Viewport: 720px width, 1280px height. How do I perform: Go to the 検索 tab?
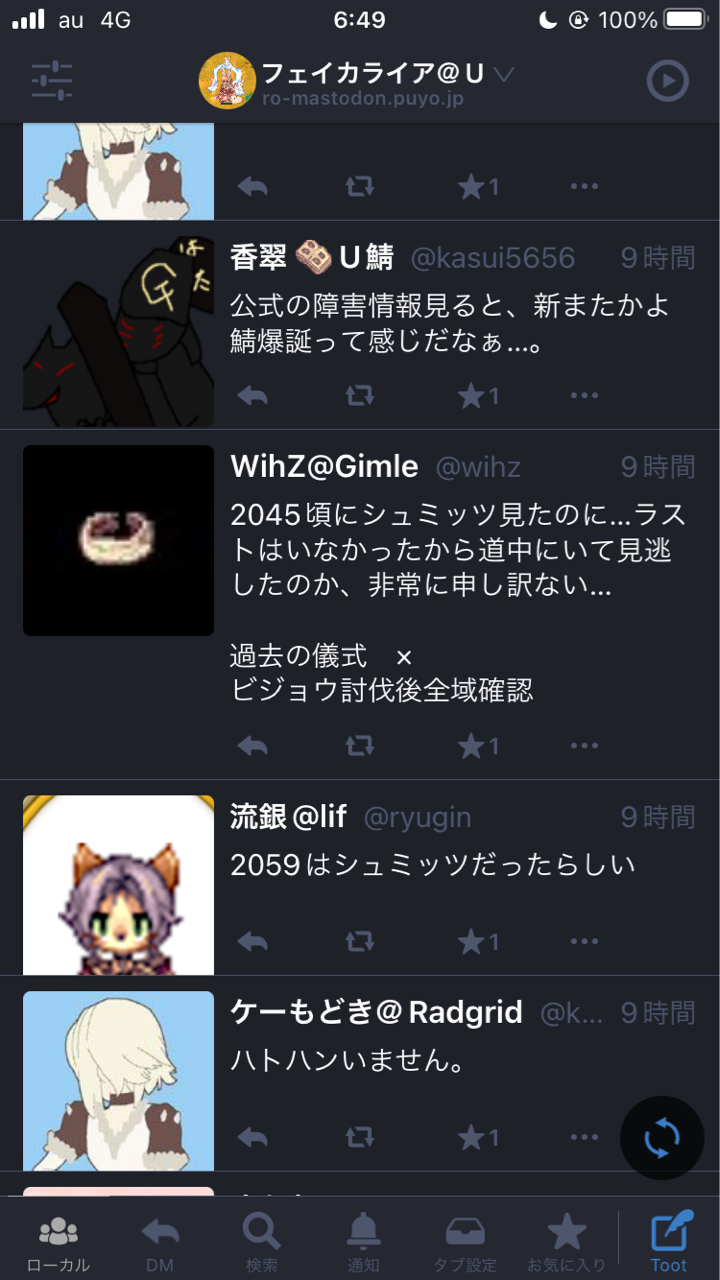click(262, 1242)
